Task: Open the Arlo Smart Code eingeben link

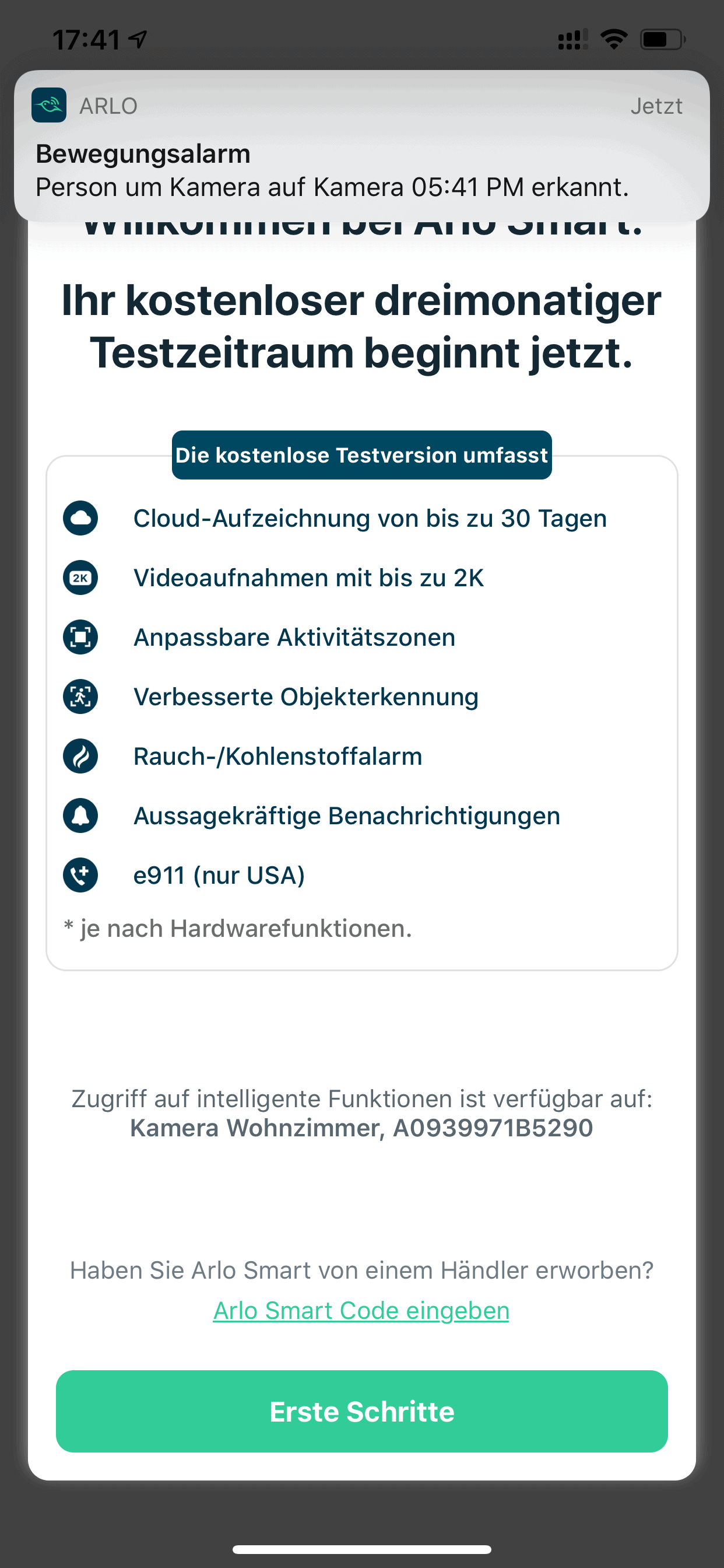Action: [x=361, y=1311]
